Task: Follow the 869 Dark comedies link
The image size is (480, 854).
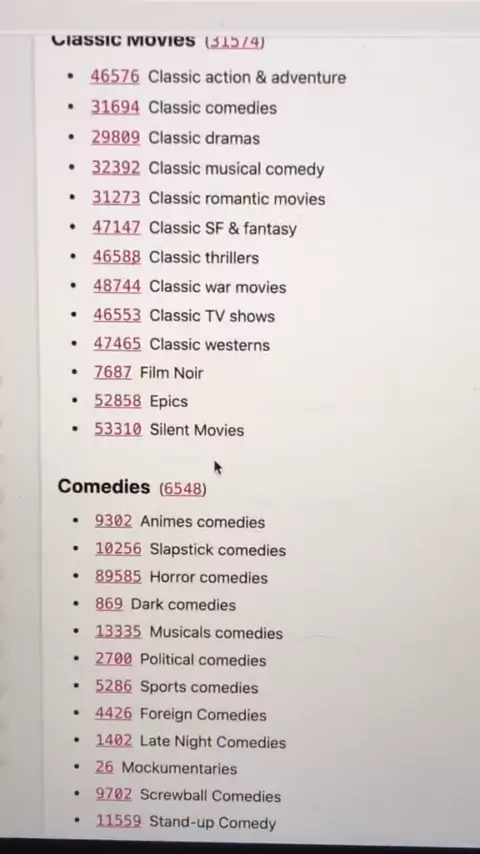Action: pos(109,605)
